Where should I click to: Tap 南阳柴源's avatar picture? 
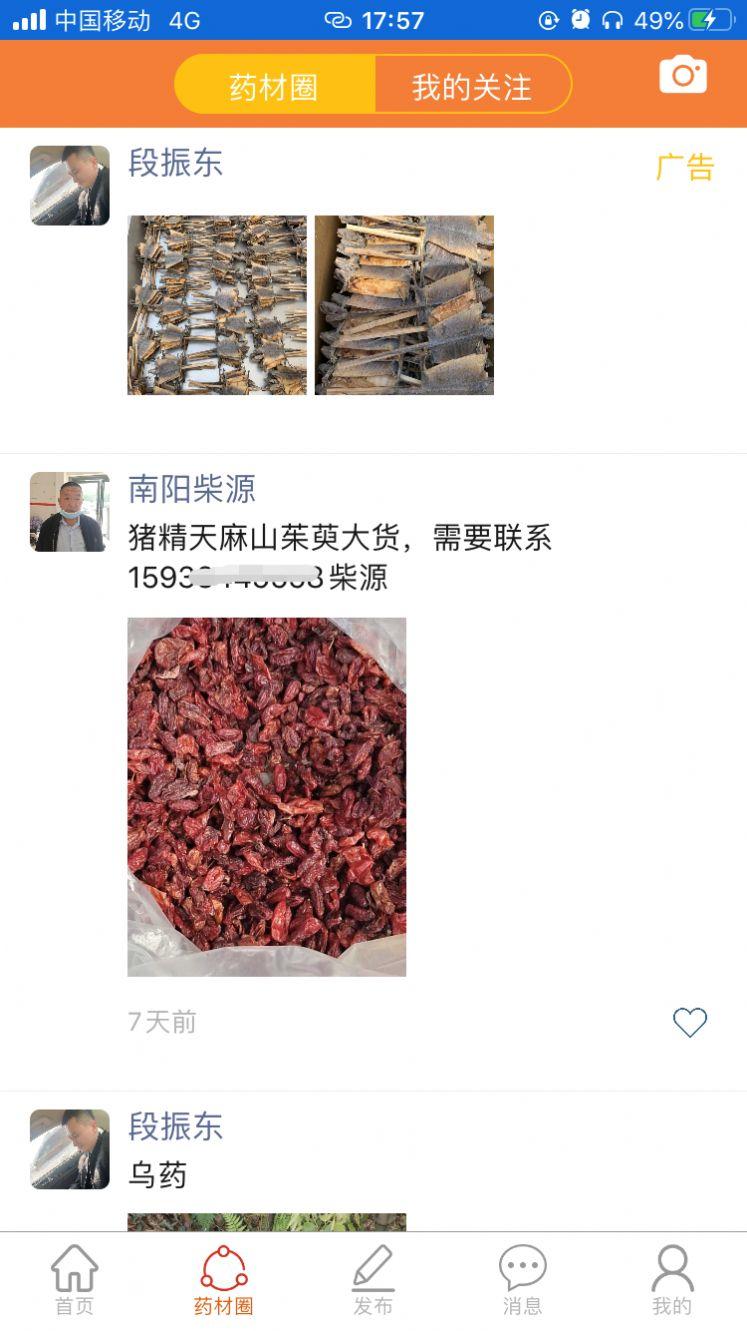[x=70, y=512]
